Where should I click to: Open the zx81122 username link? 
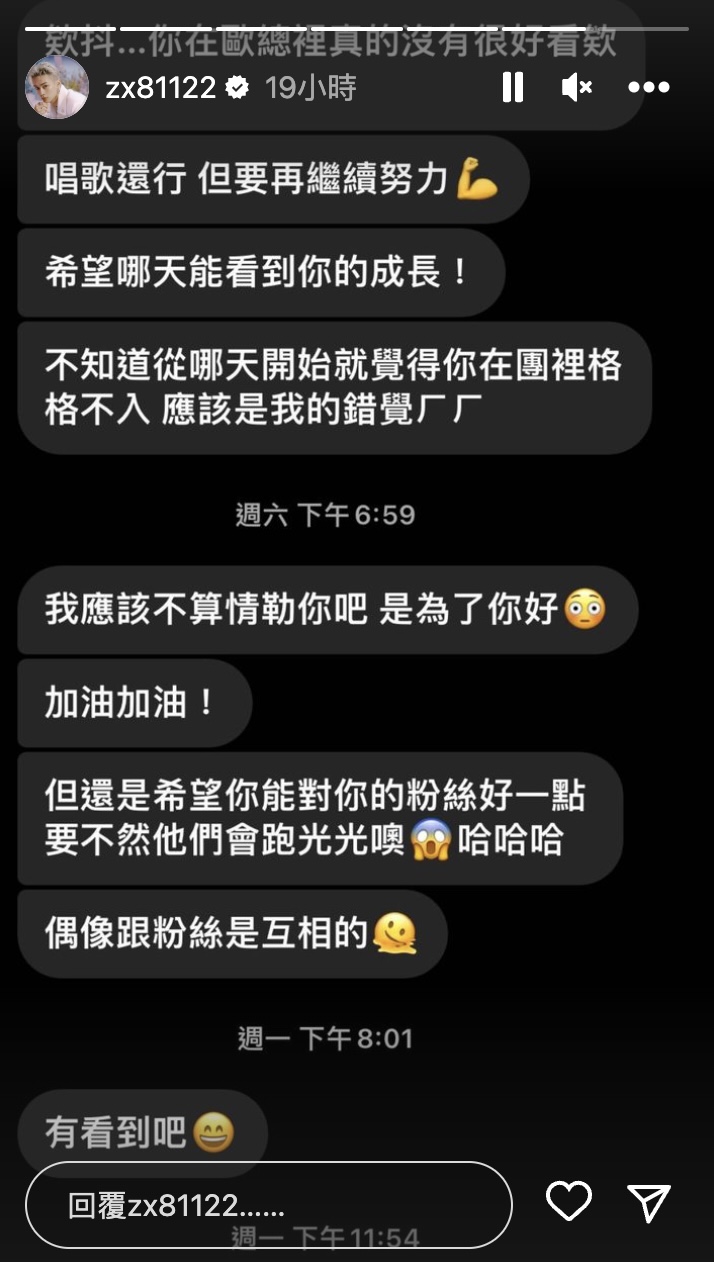(161, 88)
